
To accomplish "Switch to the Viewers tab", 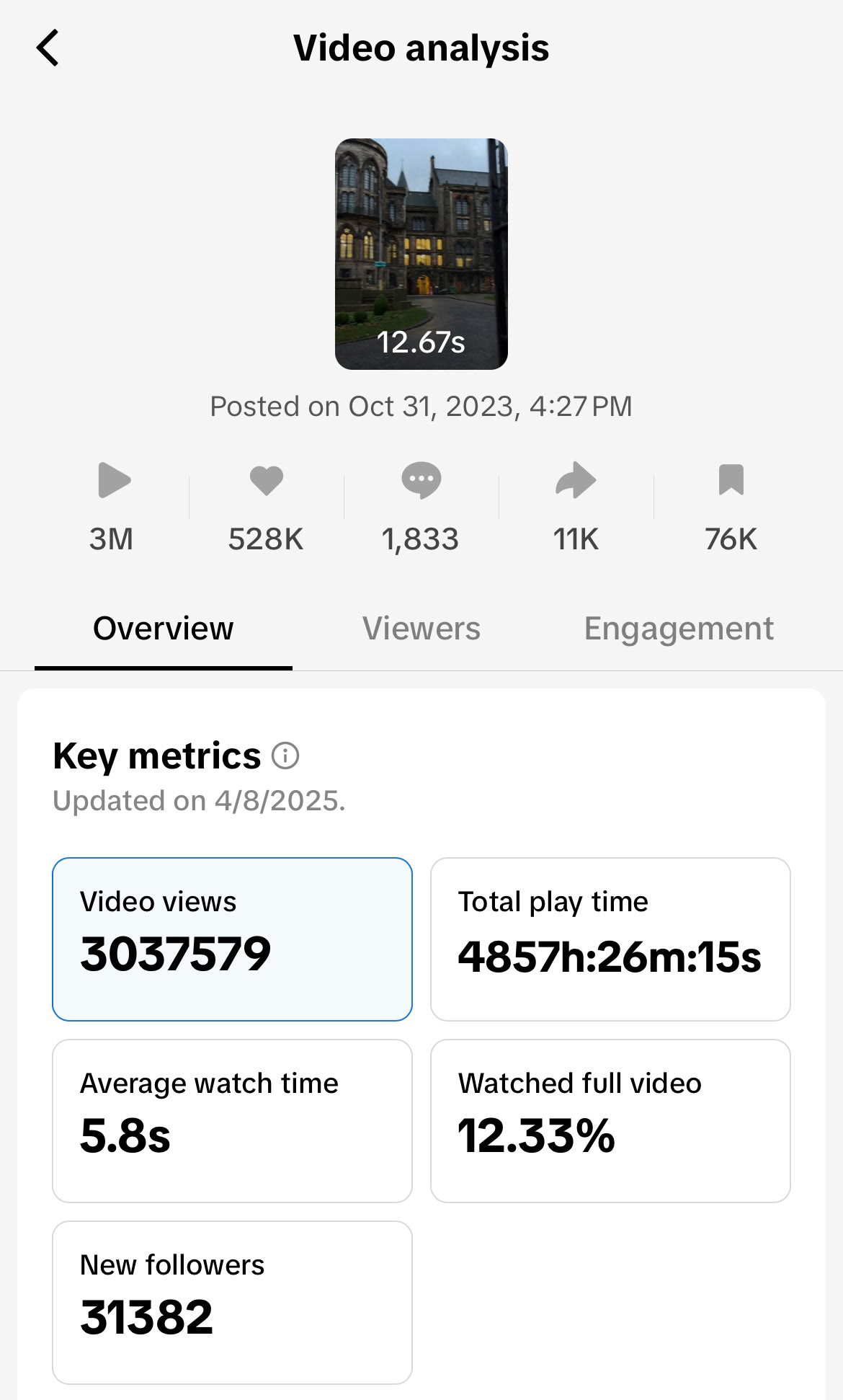I will tap(421, 629).
